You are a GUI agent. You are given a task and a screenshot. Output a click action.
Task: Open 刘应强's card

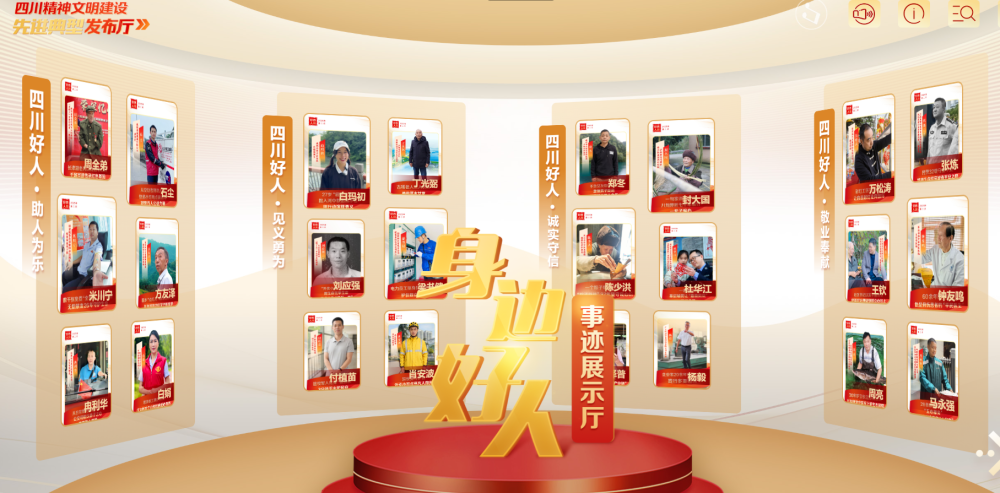point(336,258)
